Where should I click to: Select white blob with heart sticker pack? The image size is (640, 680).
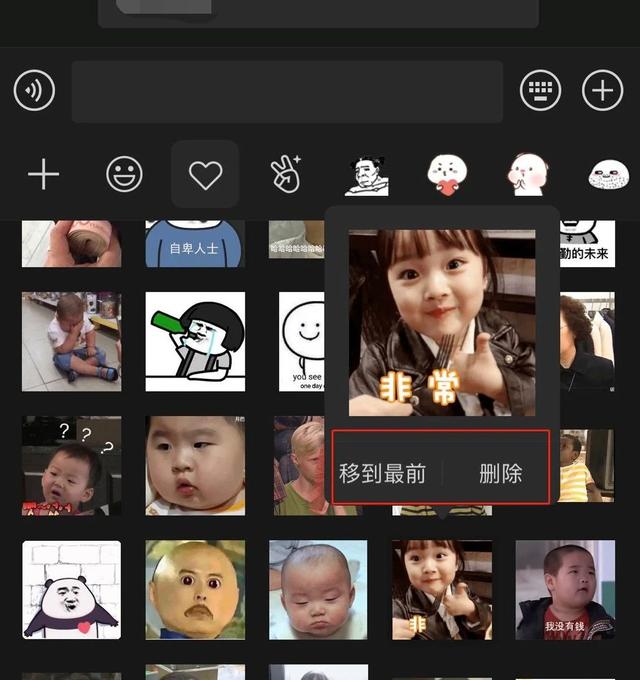tap(447, 175)
